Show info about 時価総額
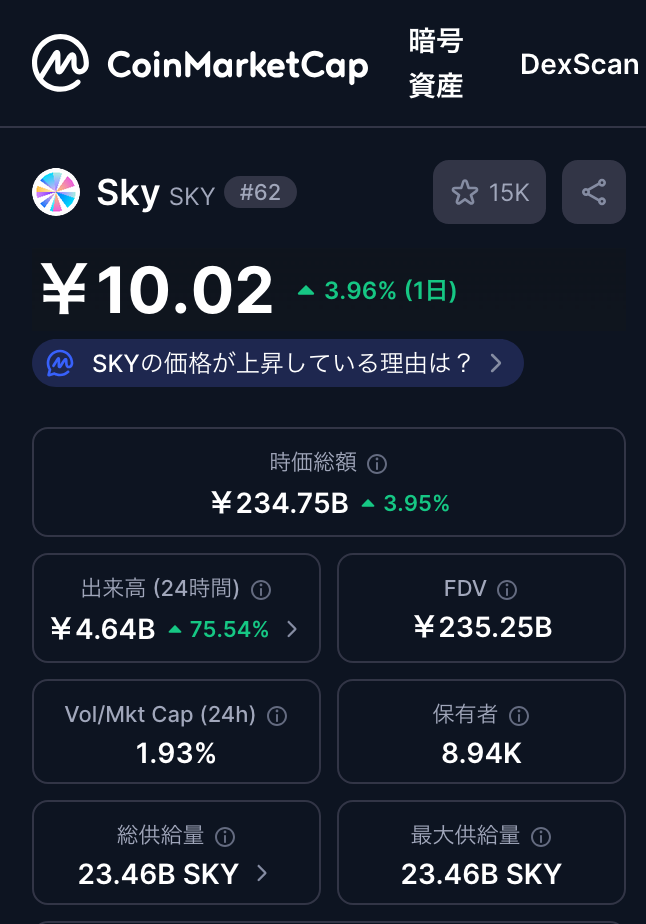646x924 pixels. [377, 464]
